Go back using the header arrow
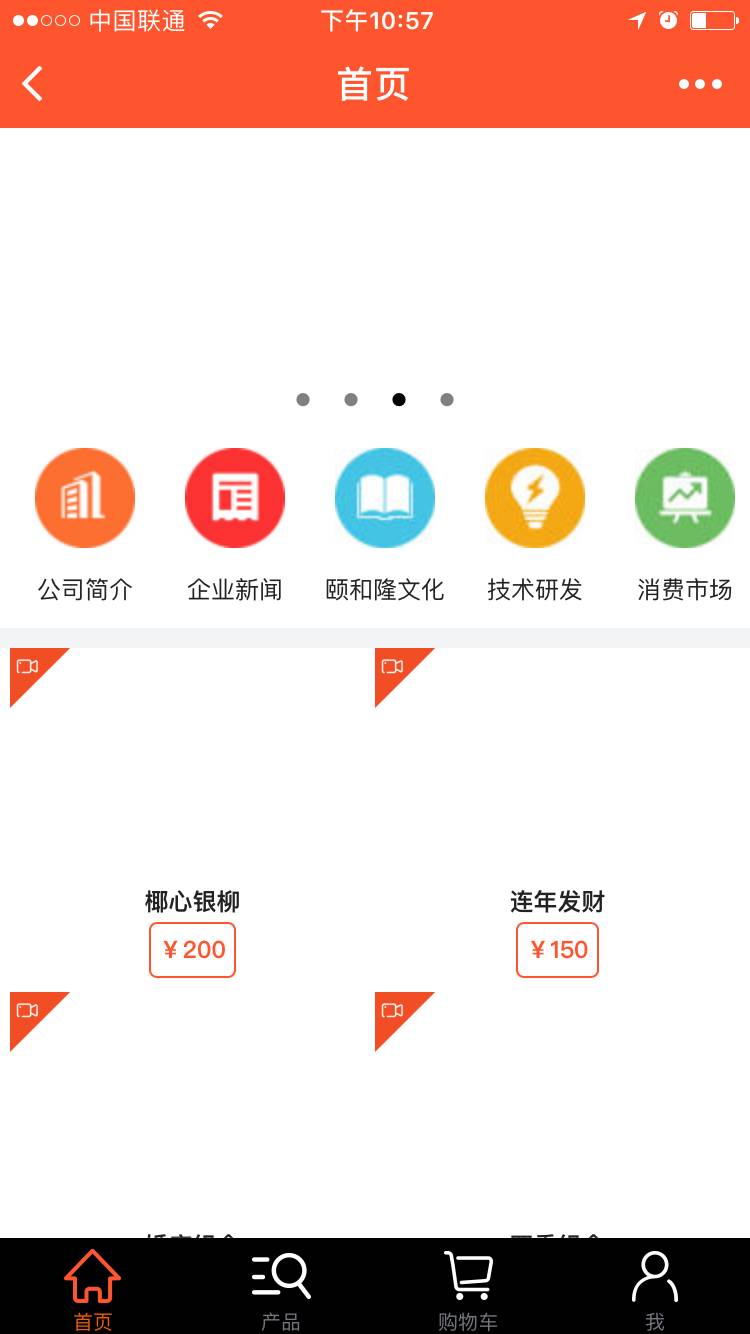Viewport: 750px width, 1334px height. pyautogui.click(x=33, y=84)
